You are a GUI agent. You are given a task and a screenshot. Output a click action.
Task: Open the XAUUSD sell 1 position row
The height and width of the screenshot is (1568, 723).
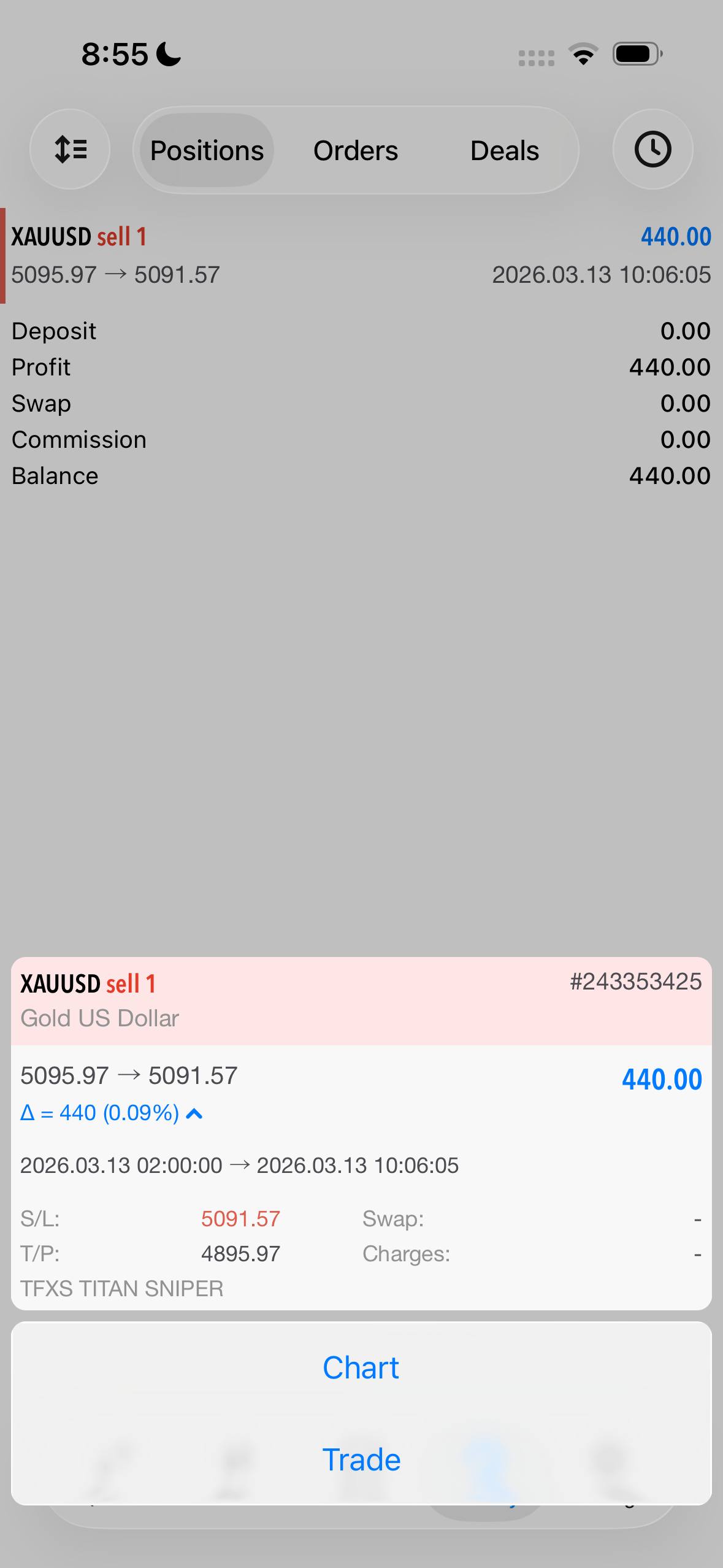(x=361, y=255)
